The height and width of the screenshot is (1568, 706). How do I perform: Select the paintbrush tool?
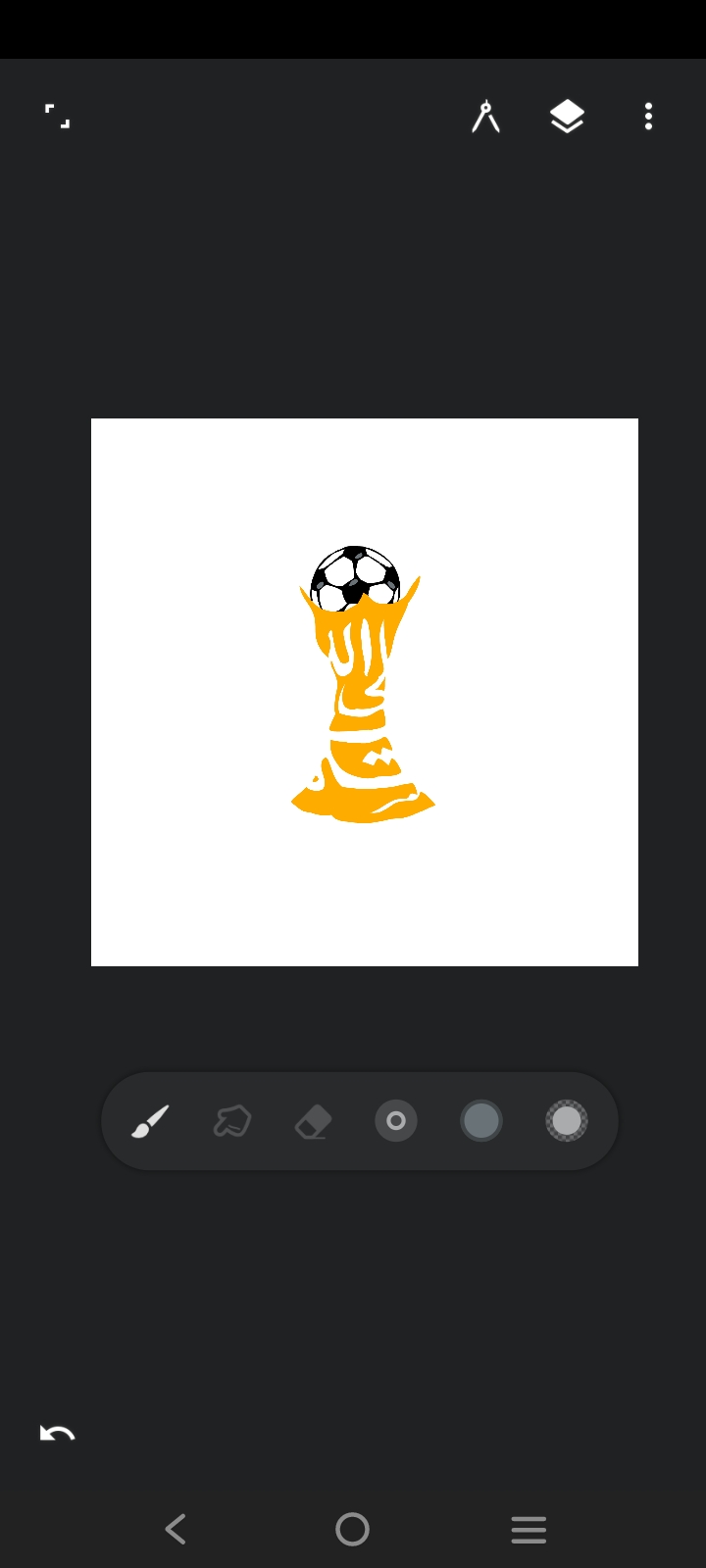pyautogui.click(x=150, y=1121)
